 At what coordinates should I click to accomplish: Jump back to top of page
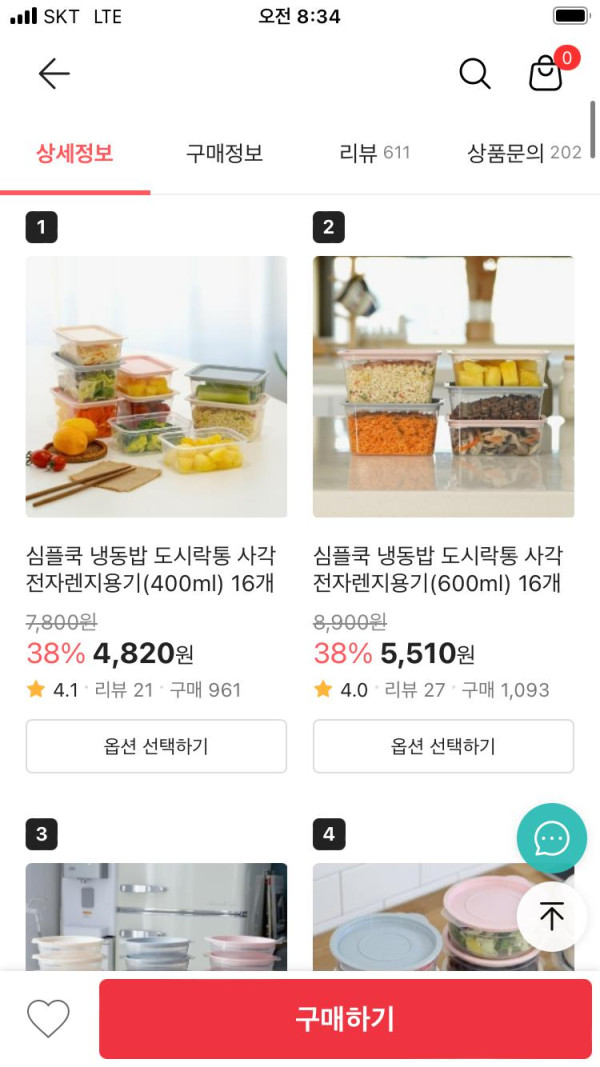tap(551, 915)
